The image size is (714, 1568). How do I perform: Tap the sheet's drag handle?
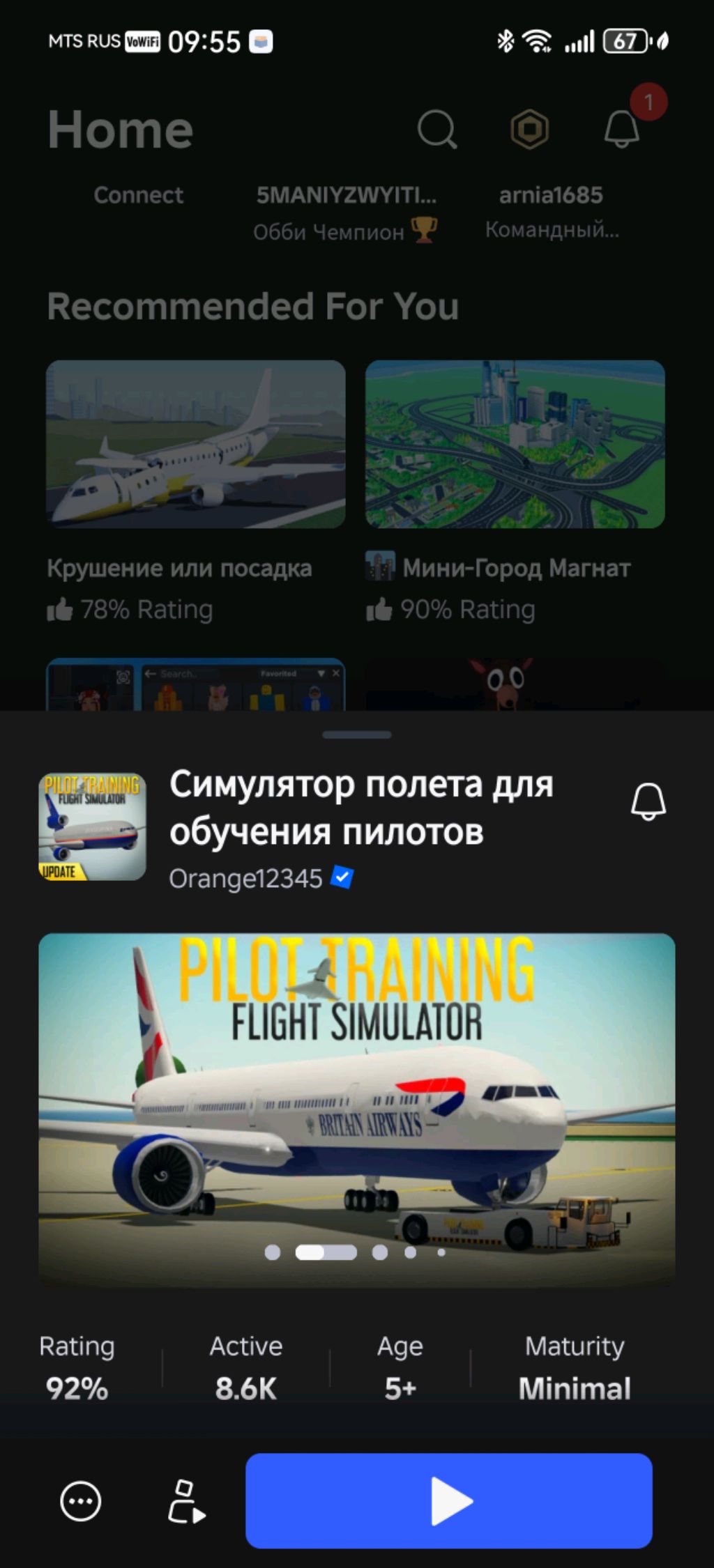tap(356, 735)
